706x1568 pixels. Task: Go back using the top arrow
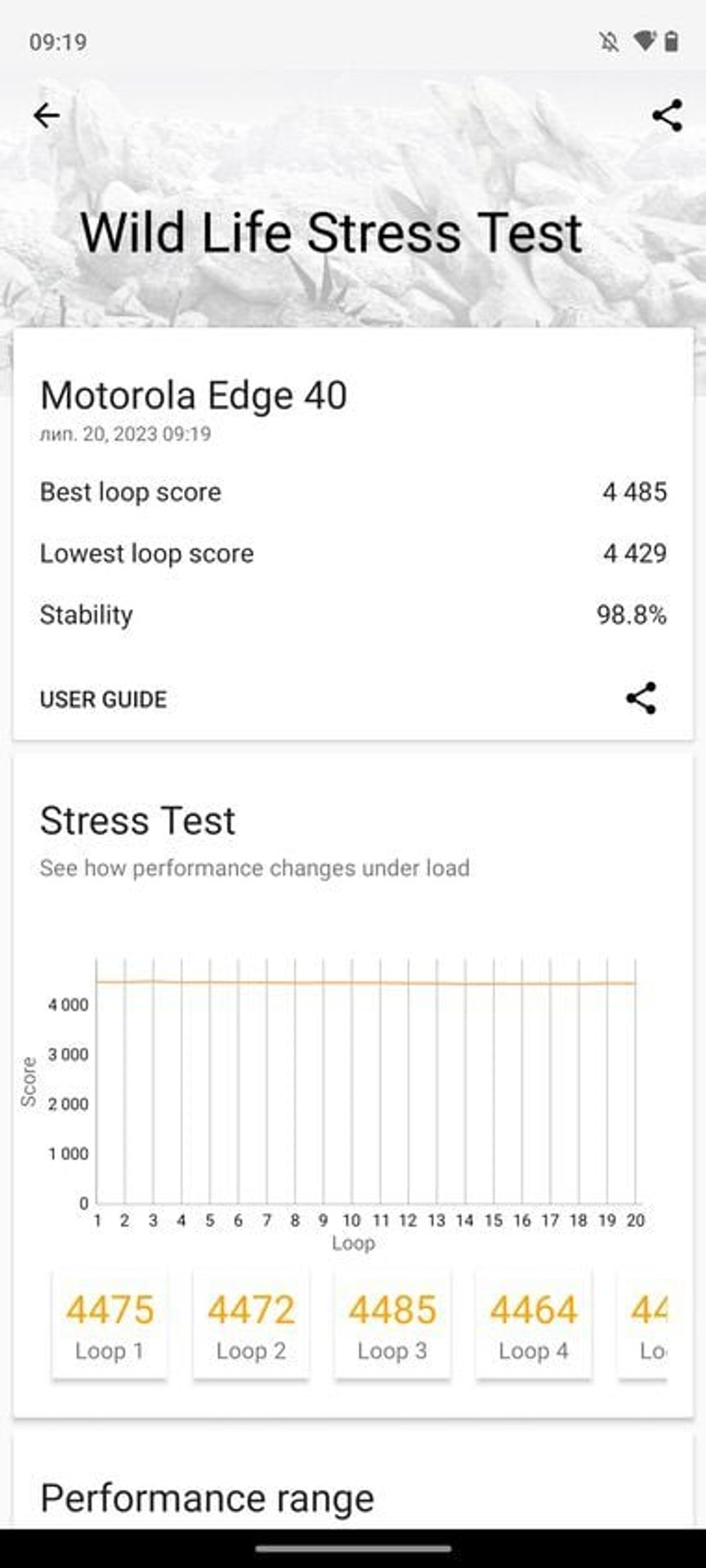pos(47,116)
